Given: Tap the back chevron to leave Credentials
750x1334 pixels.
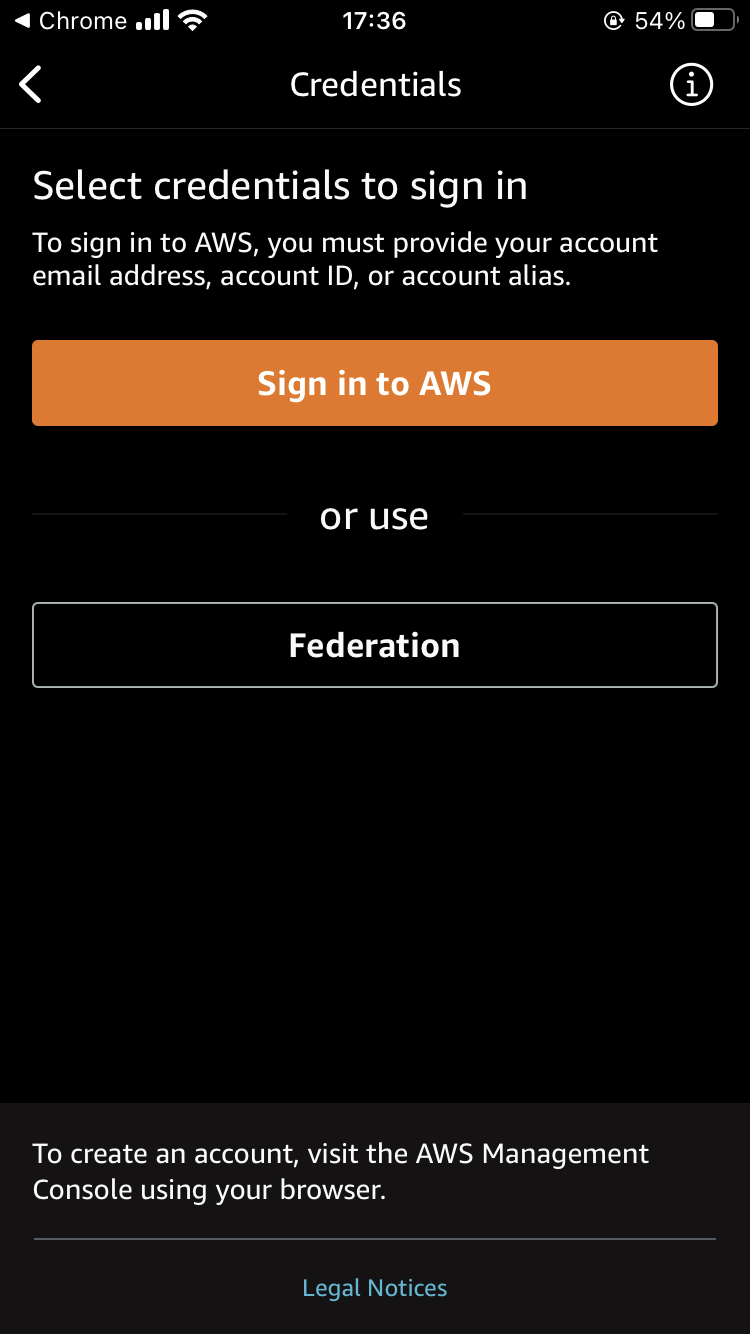Looking at the screenshot, I should point(30,84).
